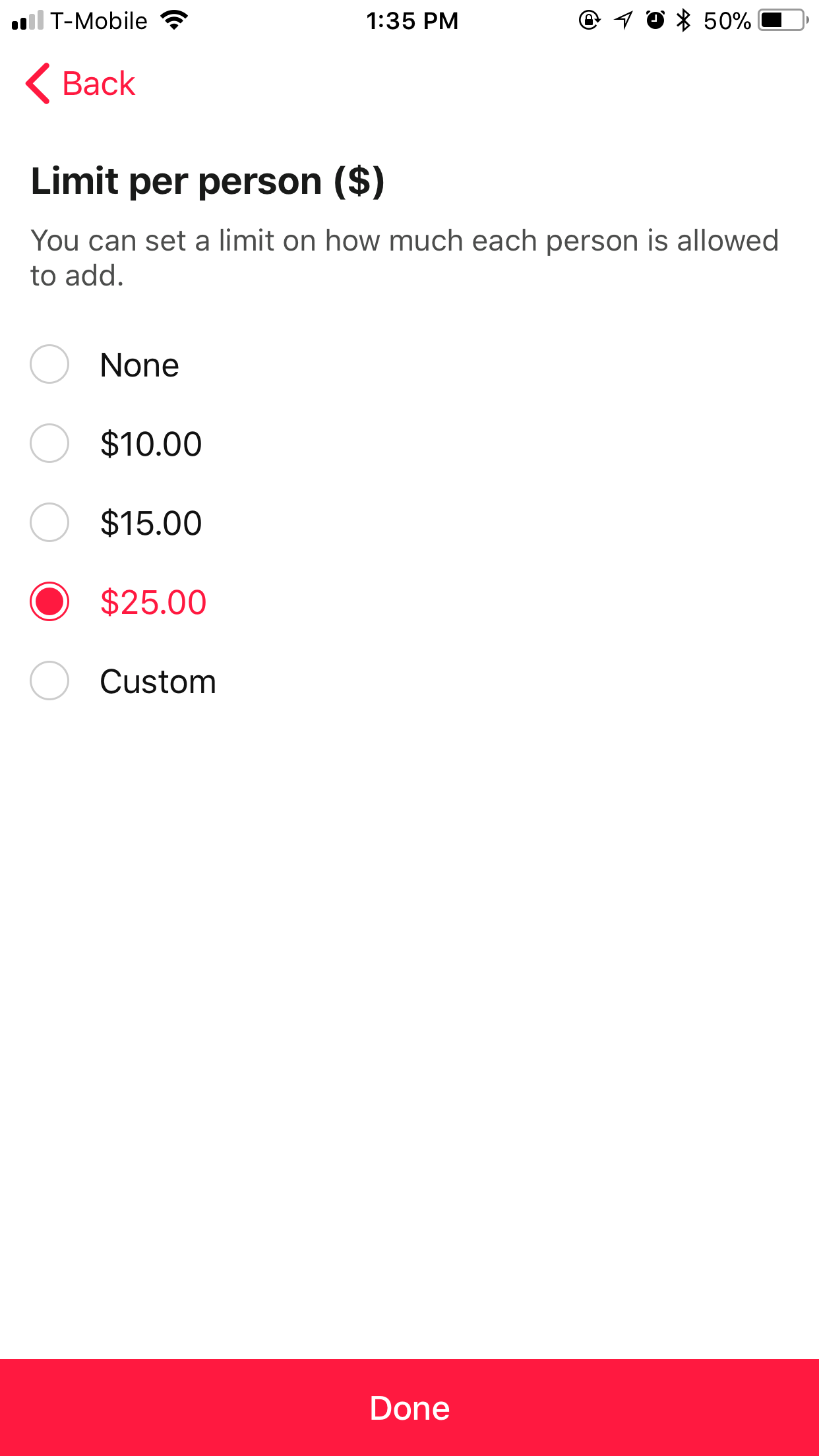The height and width of the screenshot is (1456, 819).
Task: Tap the selected $25.00 radio button
Action: pos(50,601)
